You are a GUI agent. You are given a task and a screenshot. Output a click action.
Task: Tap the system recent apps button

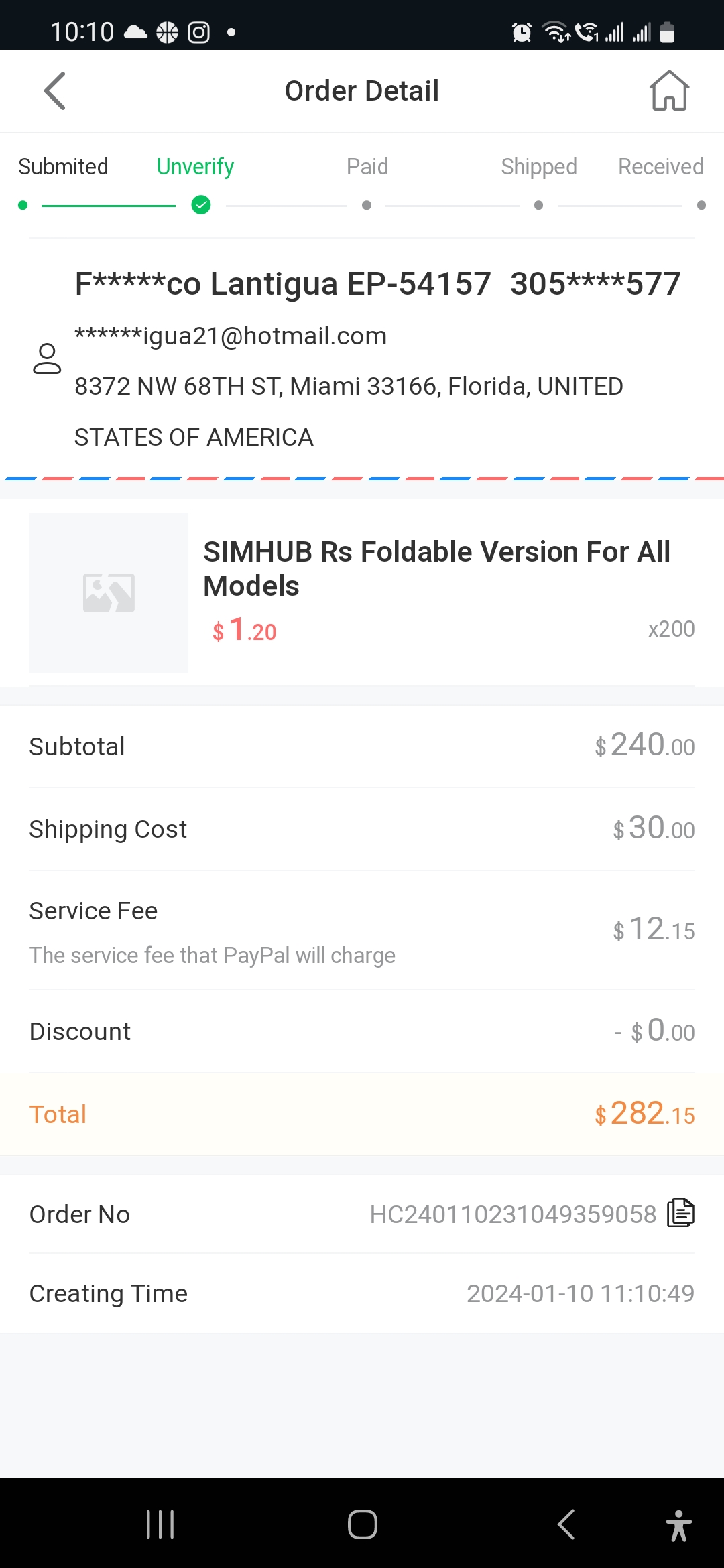click(x=160, y=1524)
